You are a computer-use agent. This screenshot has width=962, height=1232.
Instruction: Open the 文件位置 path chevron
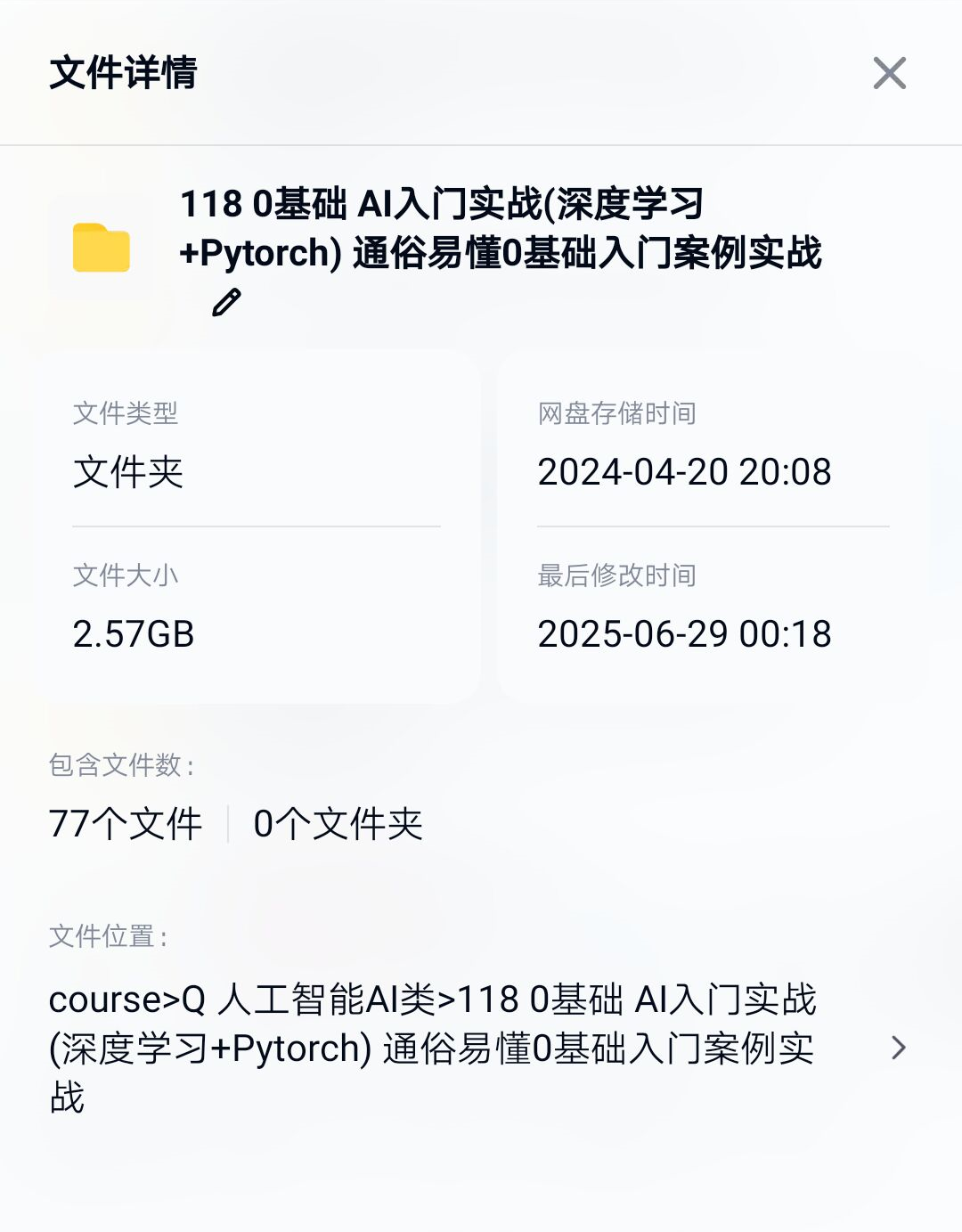[898, 1048]
